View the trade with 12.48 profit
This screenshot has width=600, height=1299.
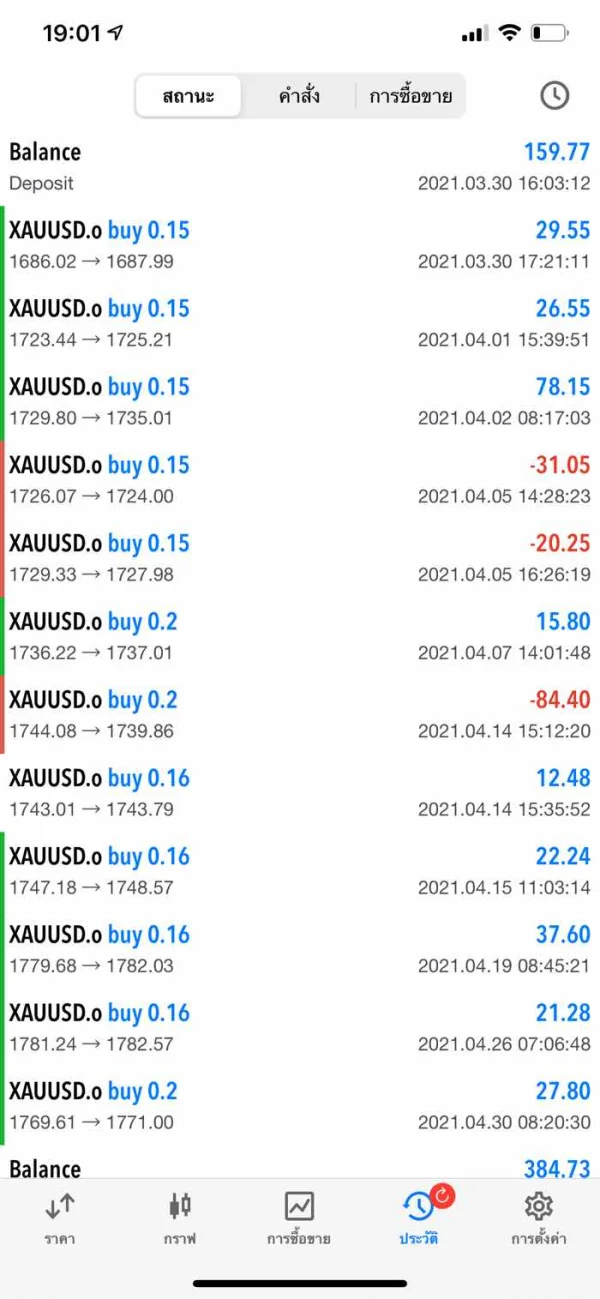(300, 792)
